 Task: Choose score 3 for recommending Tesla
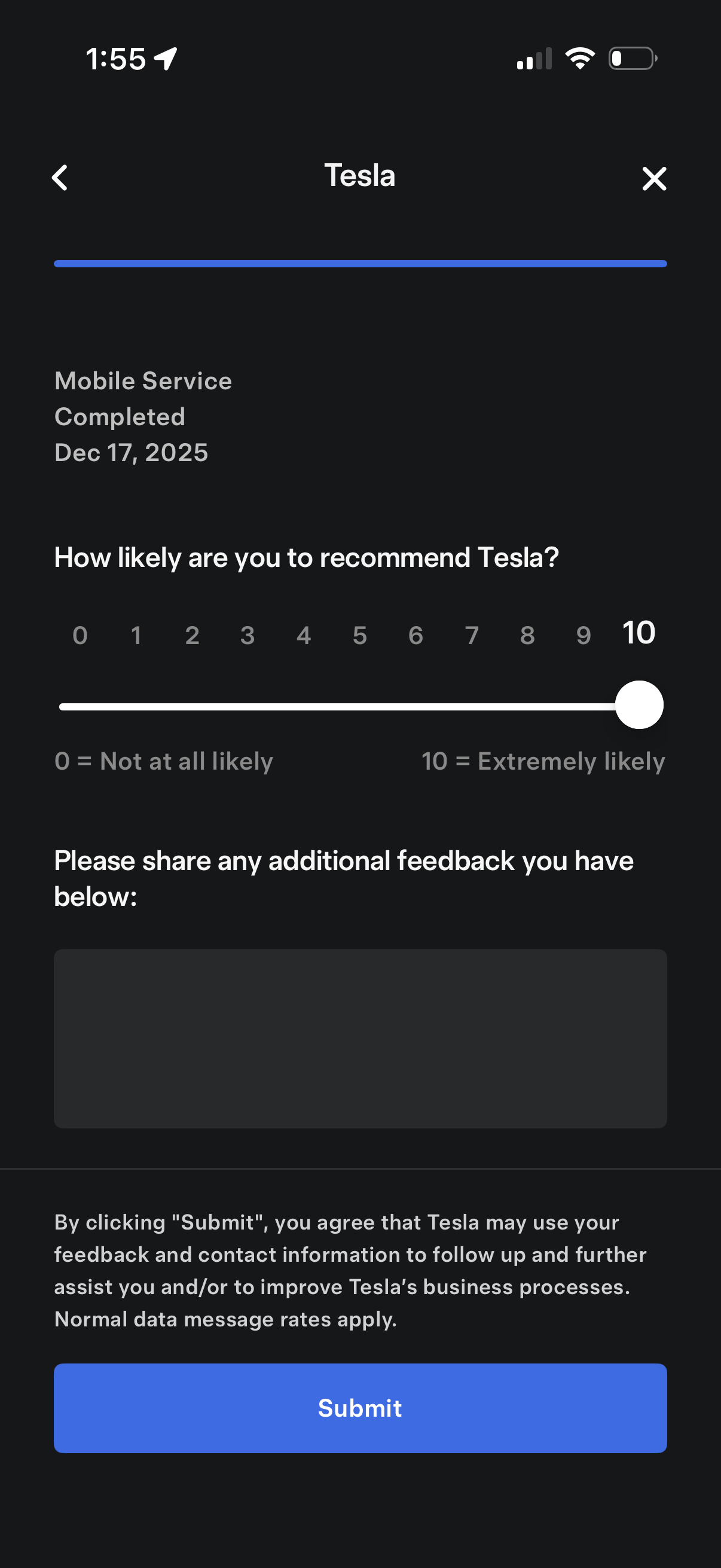pyautogui.click(x=248, y=636)
